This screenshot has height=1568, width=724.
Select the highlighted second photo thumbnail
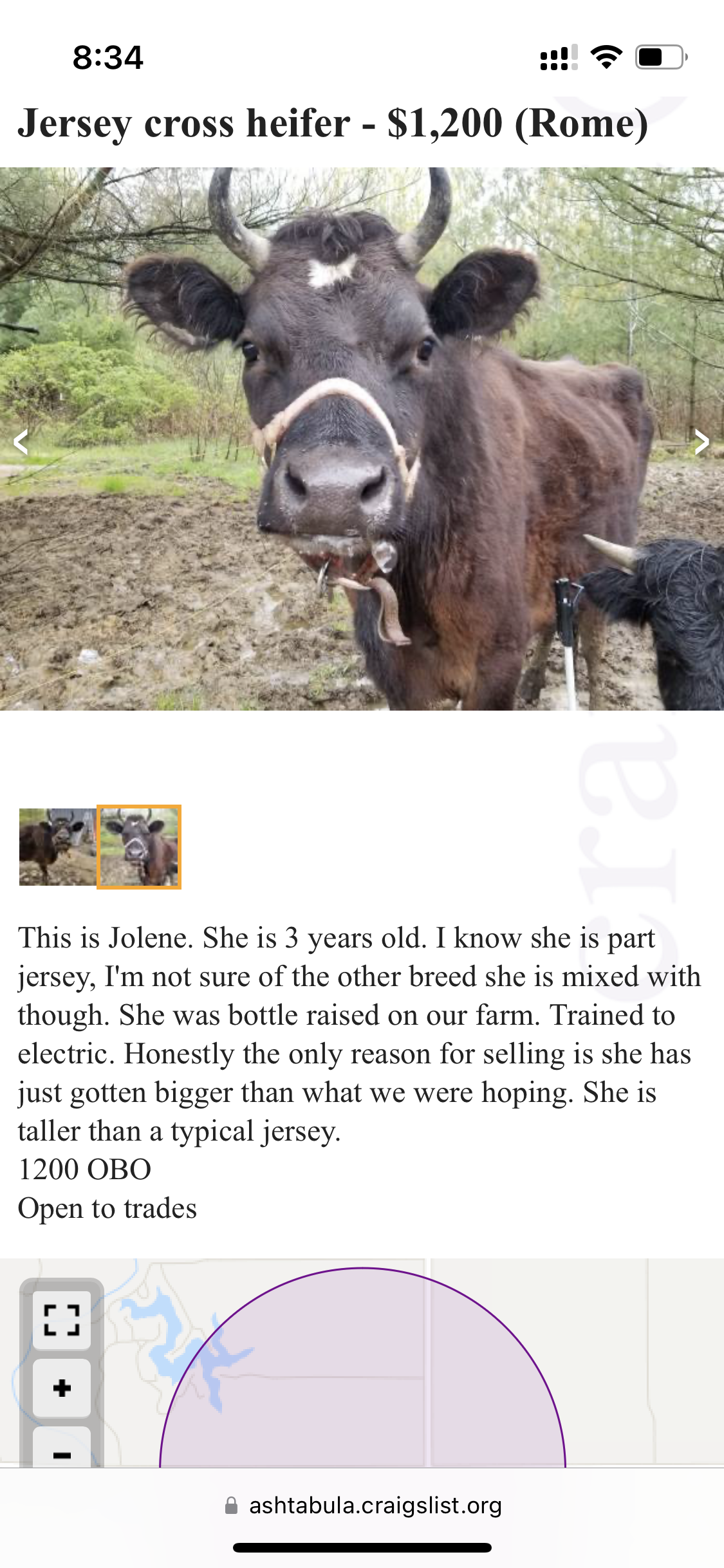click(x=139, y=847)
